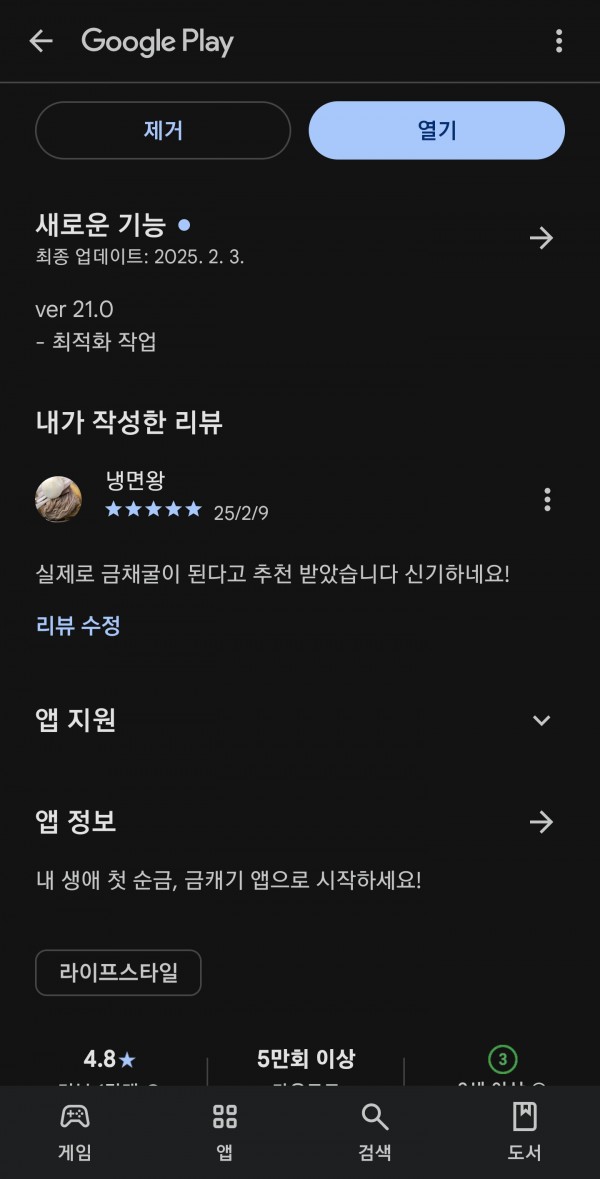Open the 앱 정보 details arrow
The height and width of the screenshot is (1179, 600).
tap(541, 822)
